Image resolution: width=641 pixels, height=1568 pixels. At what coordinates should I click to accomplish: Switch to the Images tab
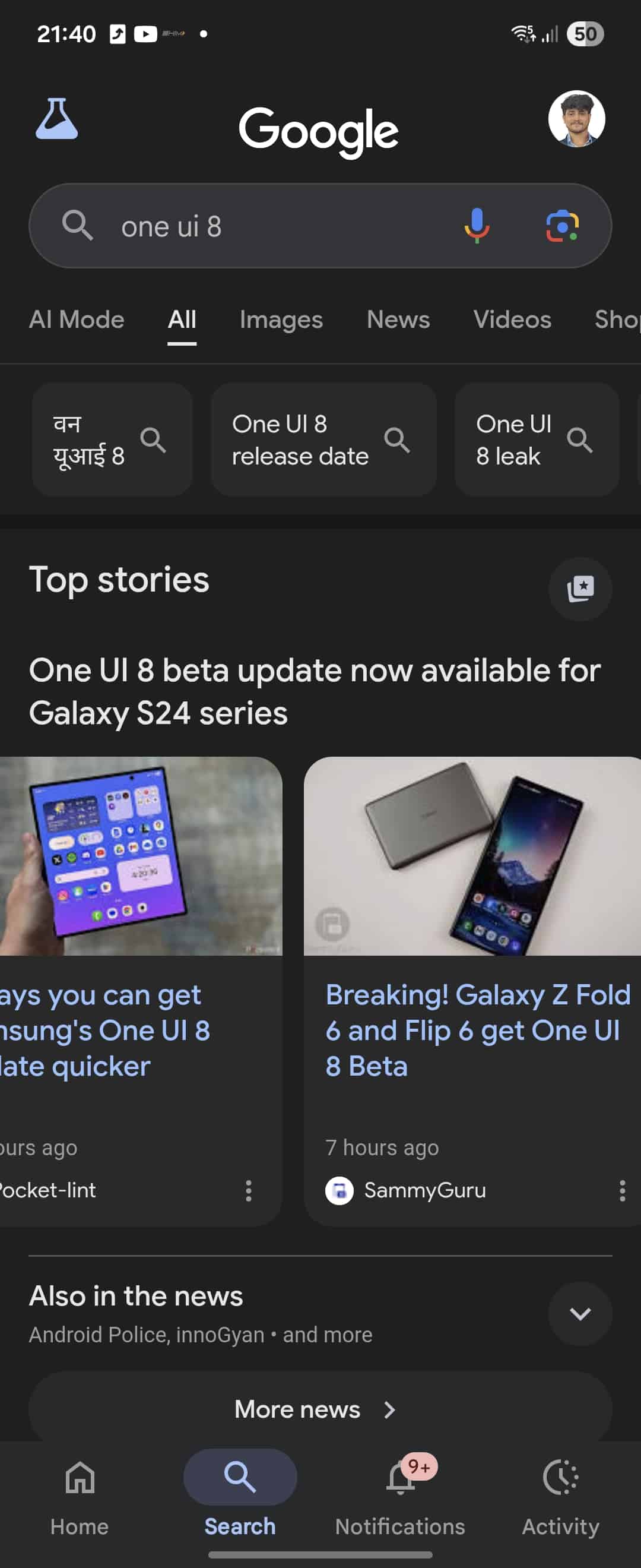point(281,320)
